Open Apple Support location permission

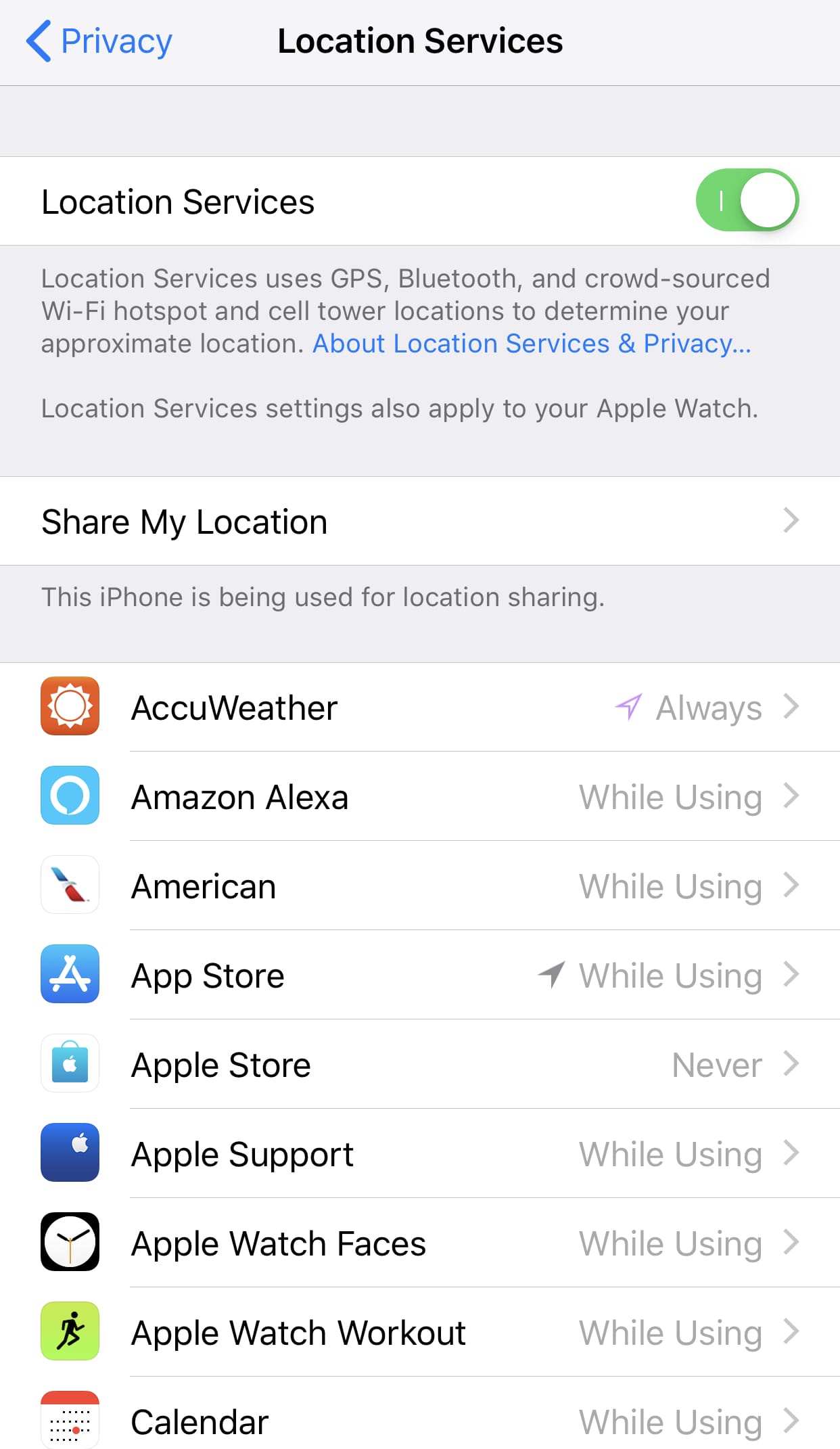click(x=420, y=1153)
